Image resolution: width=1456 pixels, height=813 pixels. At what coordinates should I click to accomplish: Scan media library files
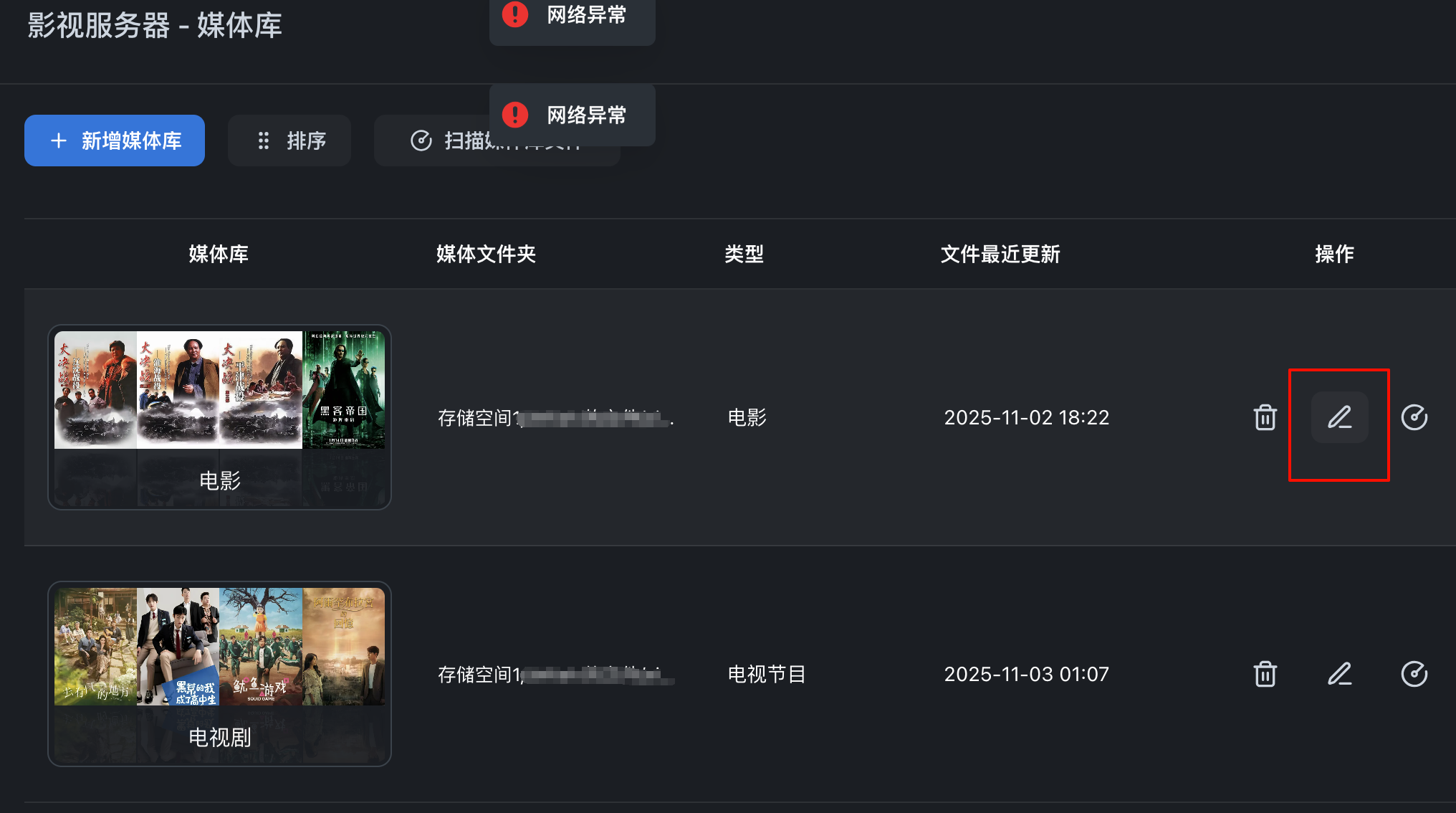[430, 141]
